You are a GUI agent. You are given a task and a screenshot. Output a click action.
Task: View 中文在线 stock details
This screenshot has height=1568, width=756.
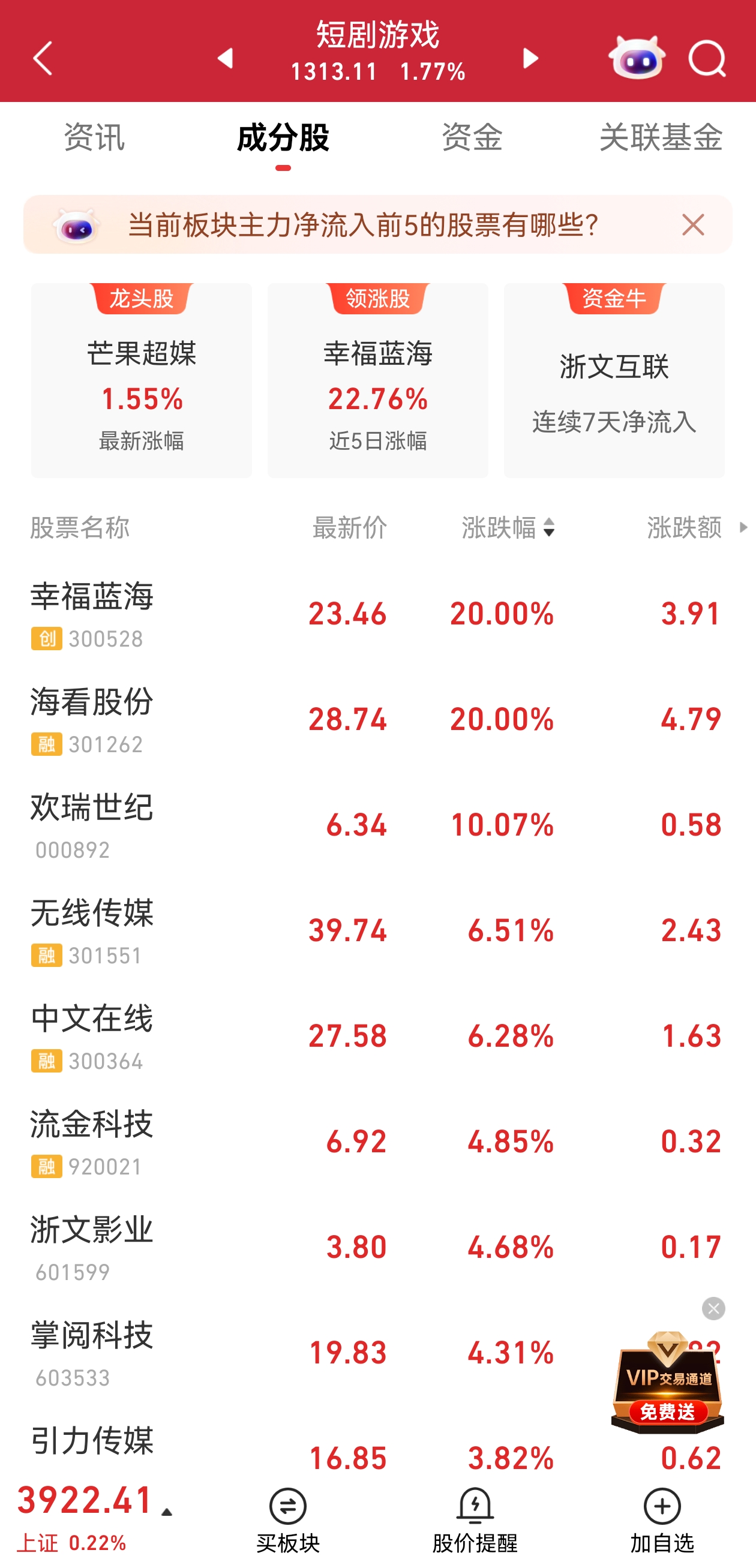pyautogui.click(x=91, y=1035)
